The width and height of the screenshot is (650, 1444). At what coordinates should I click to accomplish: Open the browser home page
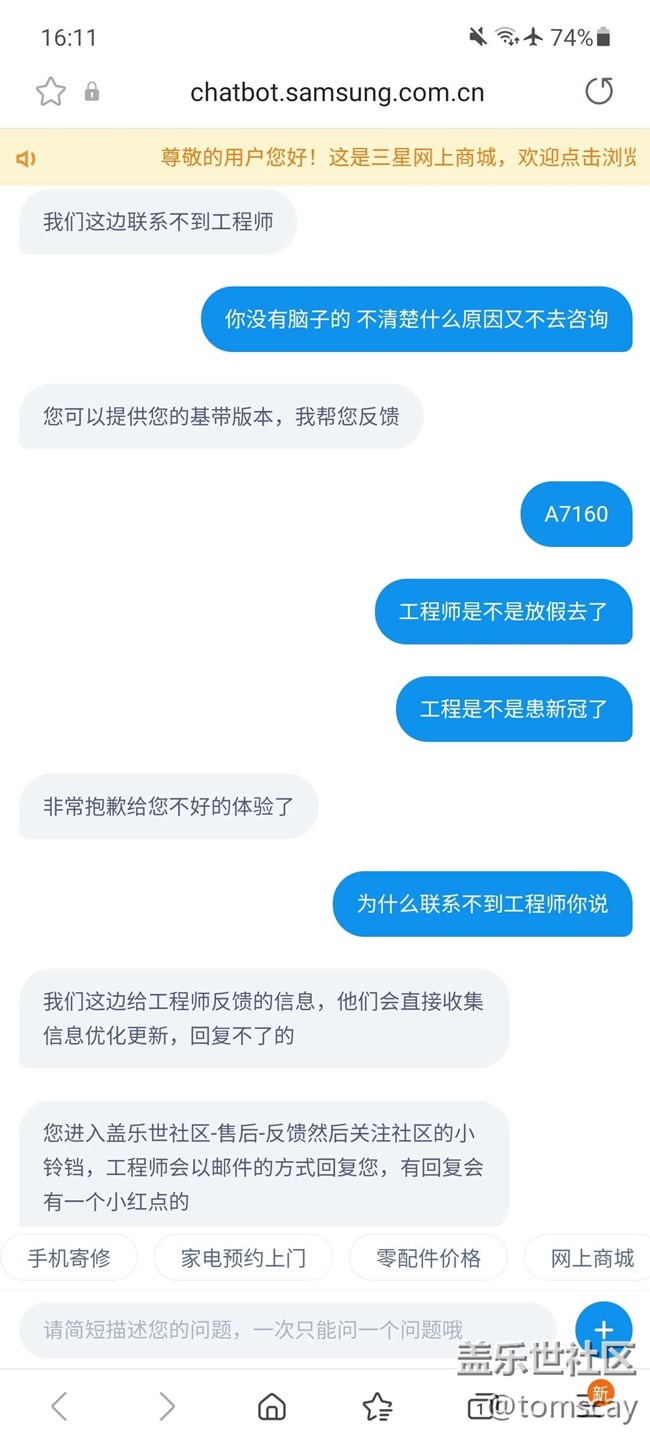click(x=272, y=1407)
